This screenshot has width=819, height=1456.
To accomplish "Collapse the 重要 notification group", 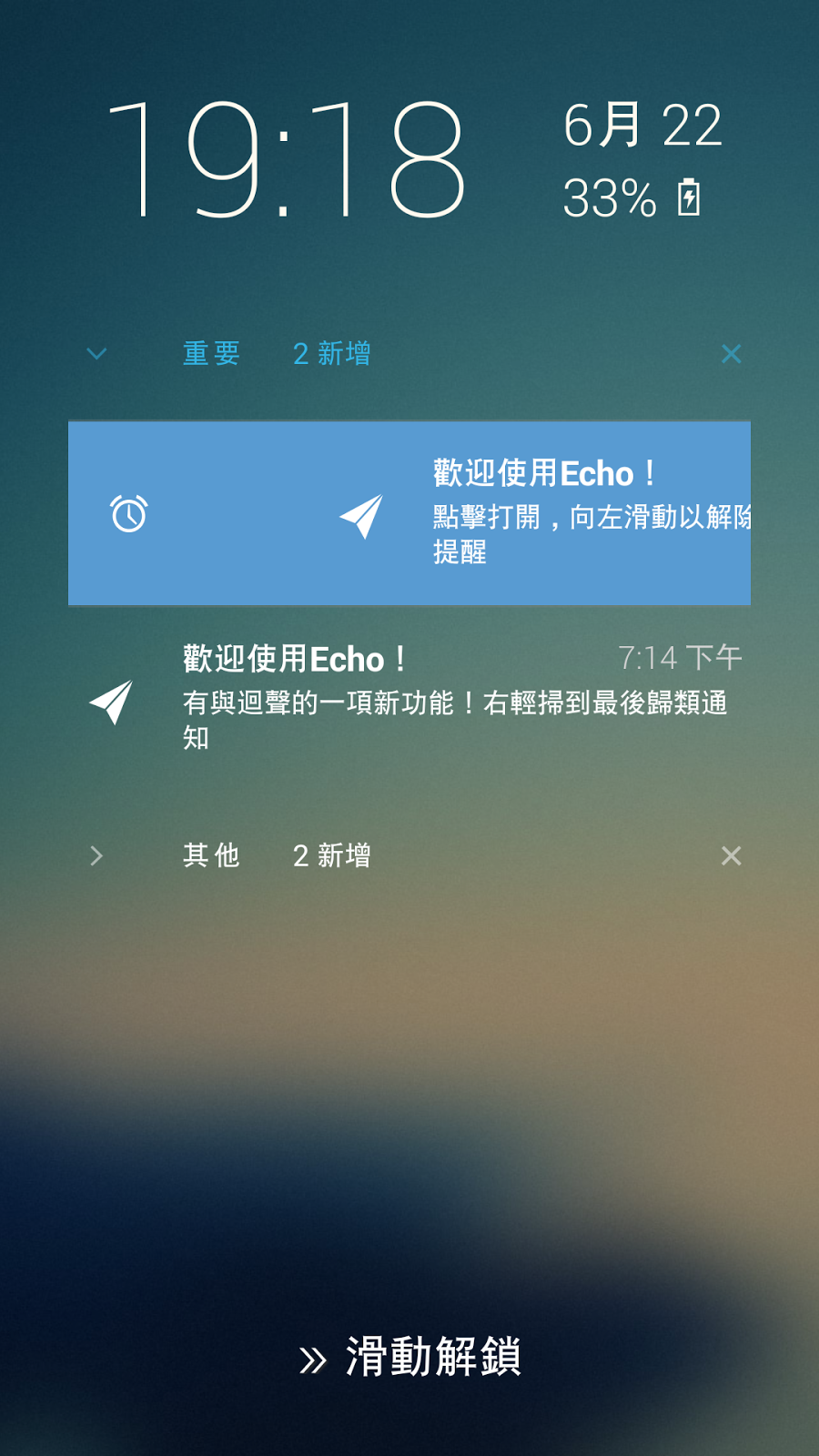I will coord(96,354).
